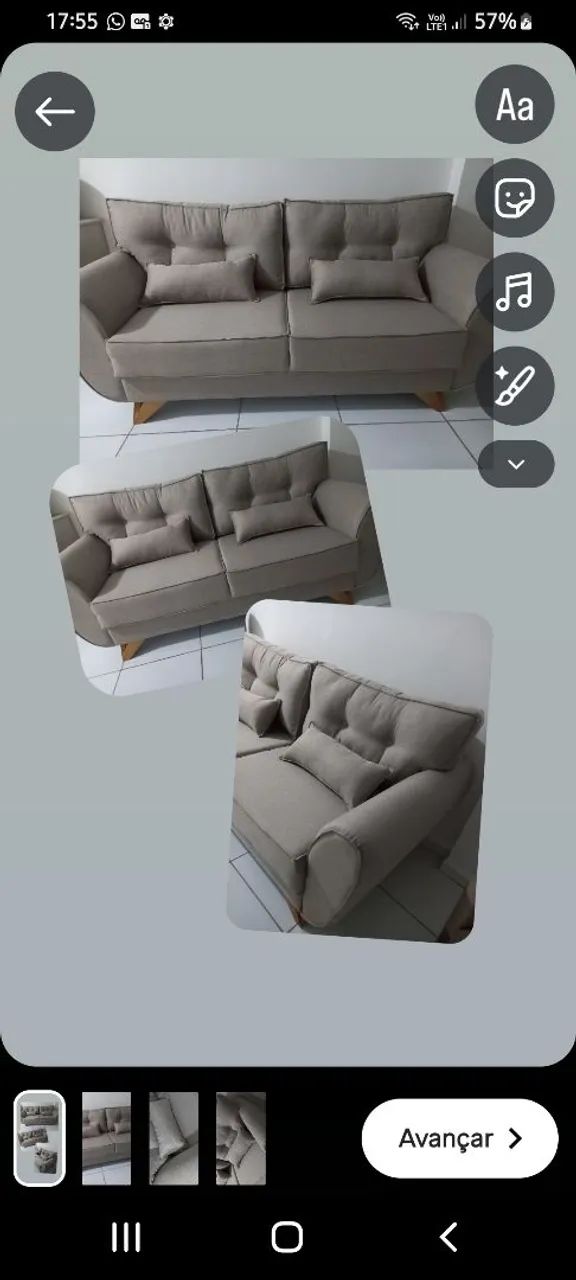Select the fourth thumbnail
Screen dimensions: 576x1280
(241, 1138)
